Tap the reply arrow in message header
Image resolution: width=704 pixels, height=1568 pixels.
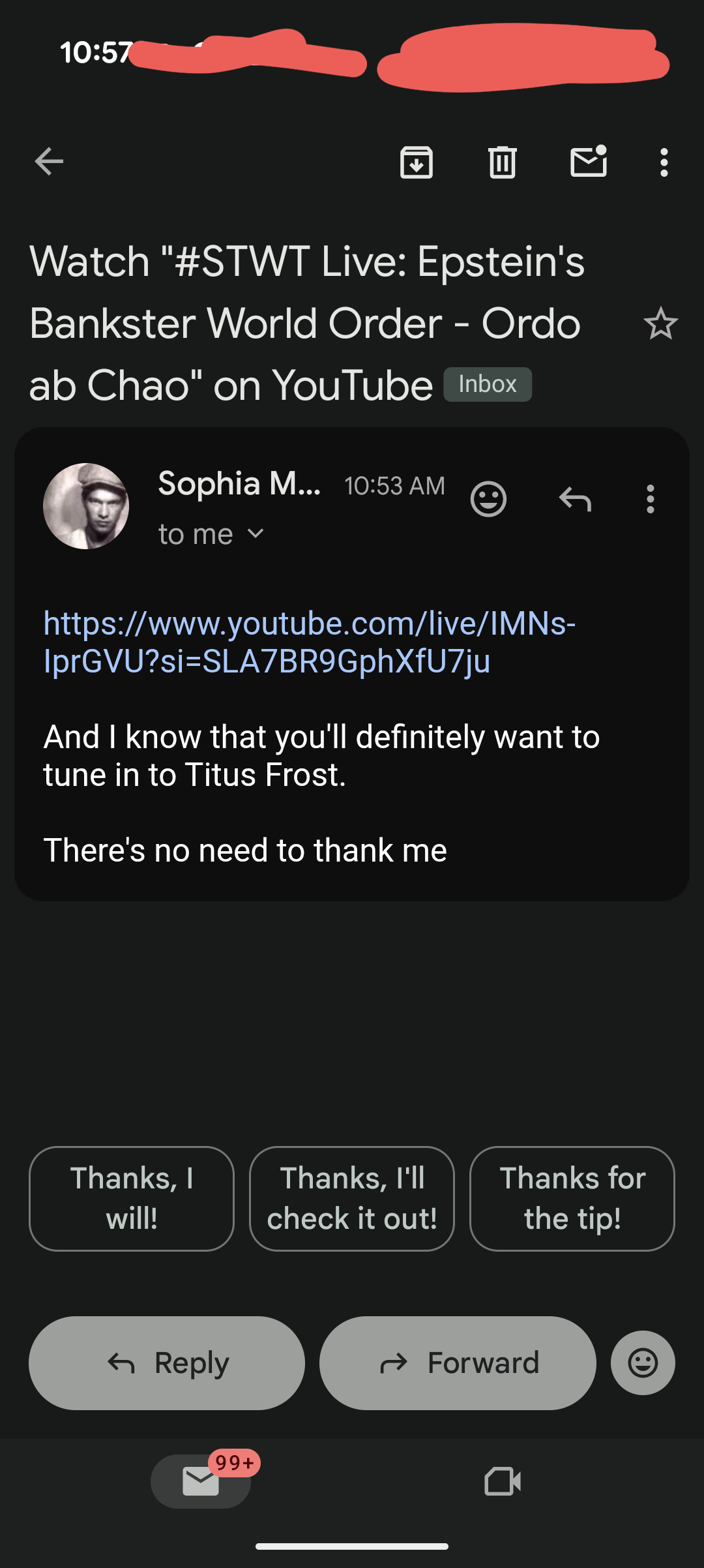(x=575, y=500)
